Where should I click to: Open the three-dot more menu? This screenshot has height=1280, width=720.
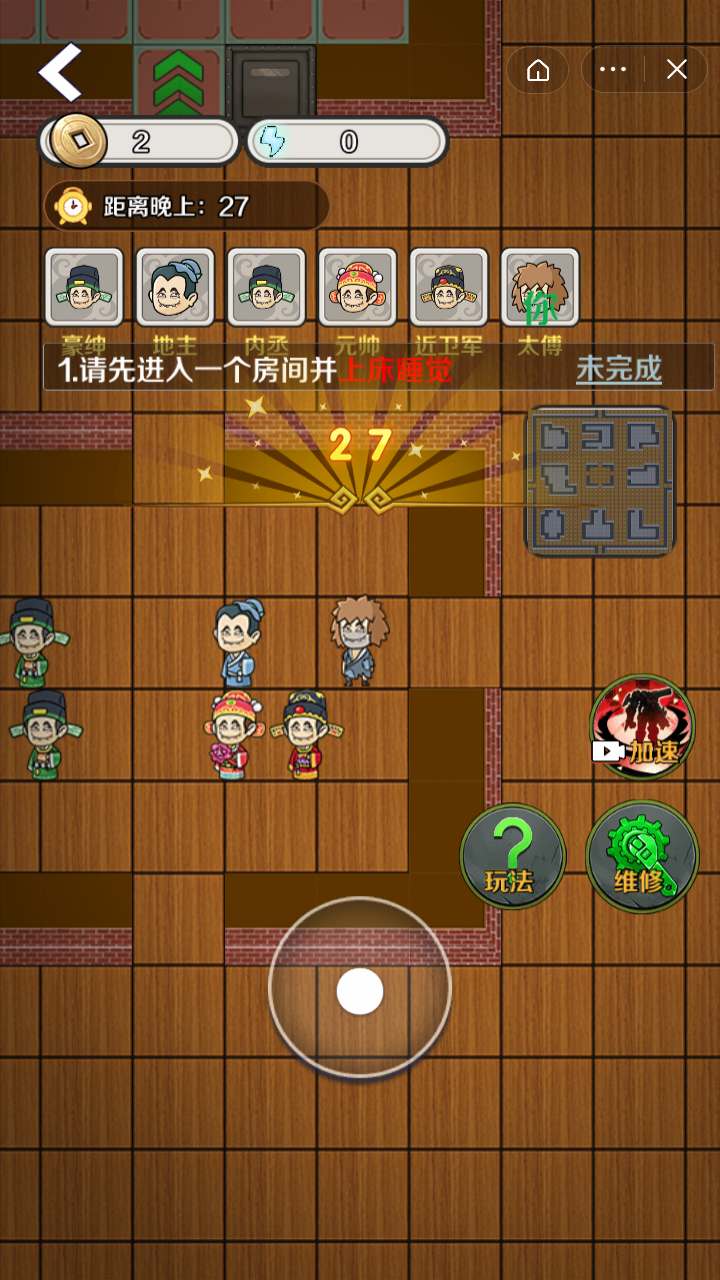pyautogui.click(x=612, y=70)
